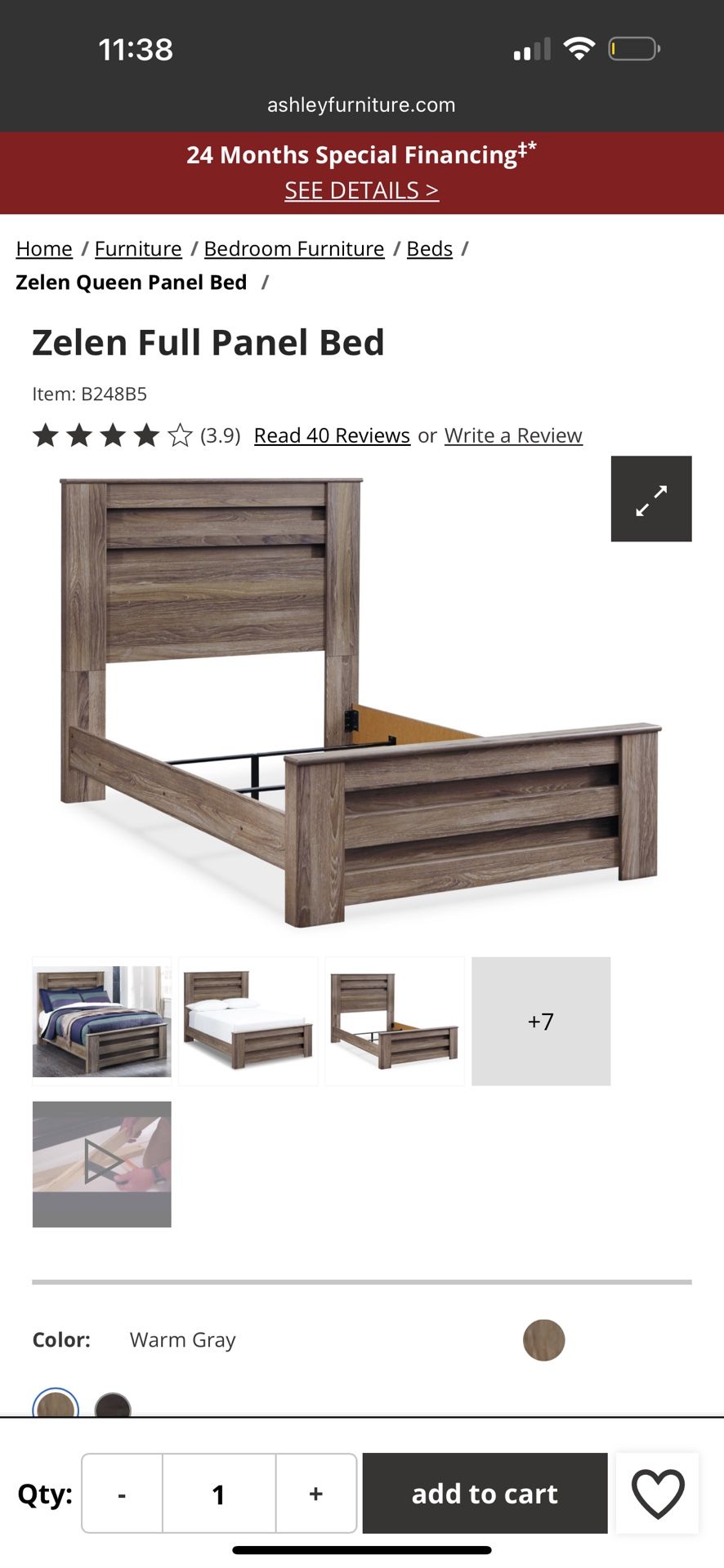Open the SEE DETAILS financing link
Screen dimensions: 724x1568
(361, 190)
